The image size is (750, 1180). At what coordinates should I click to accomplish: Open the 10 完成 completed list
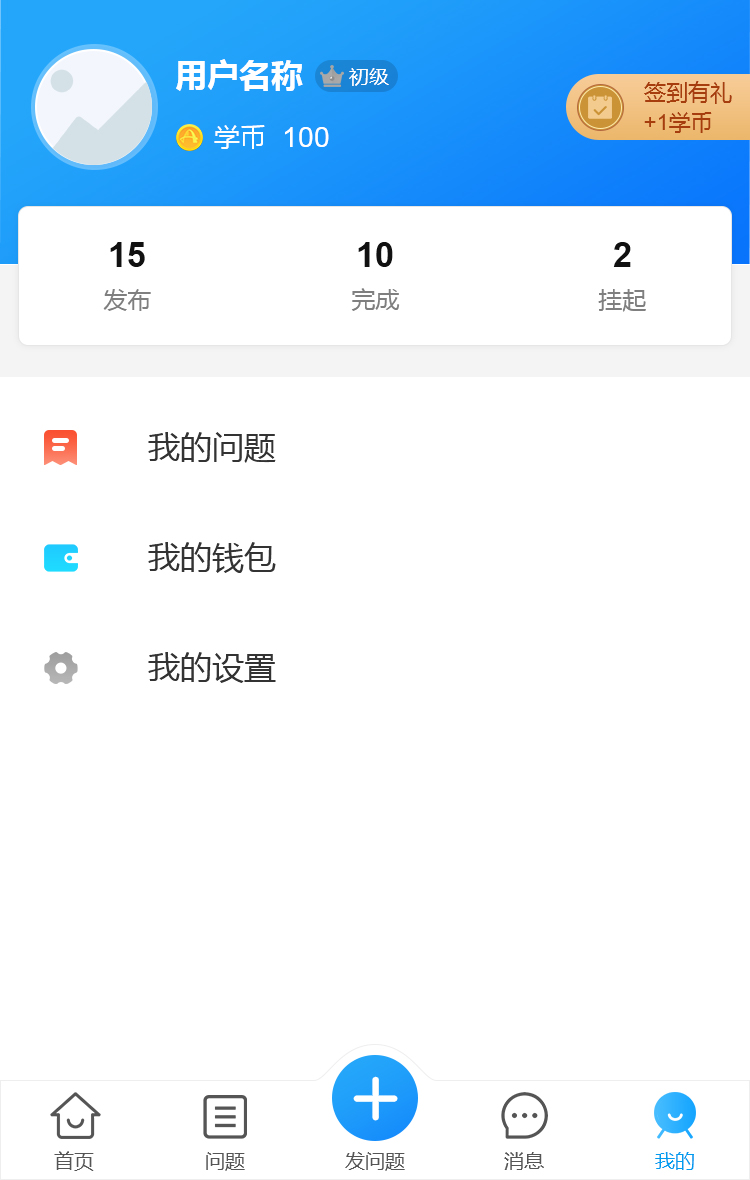pyautogui.click(x=375, y=275)
